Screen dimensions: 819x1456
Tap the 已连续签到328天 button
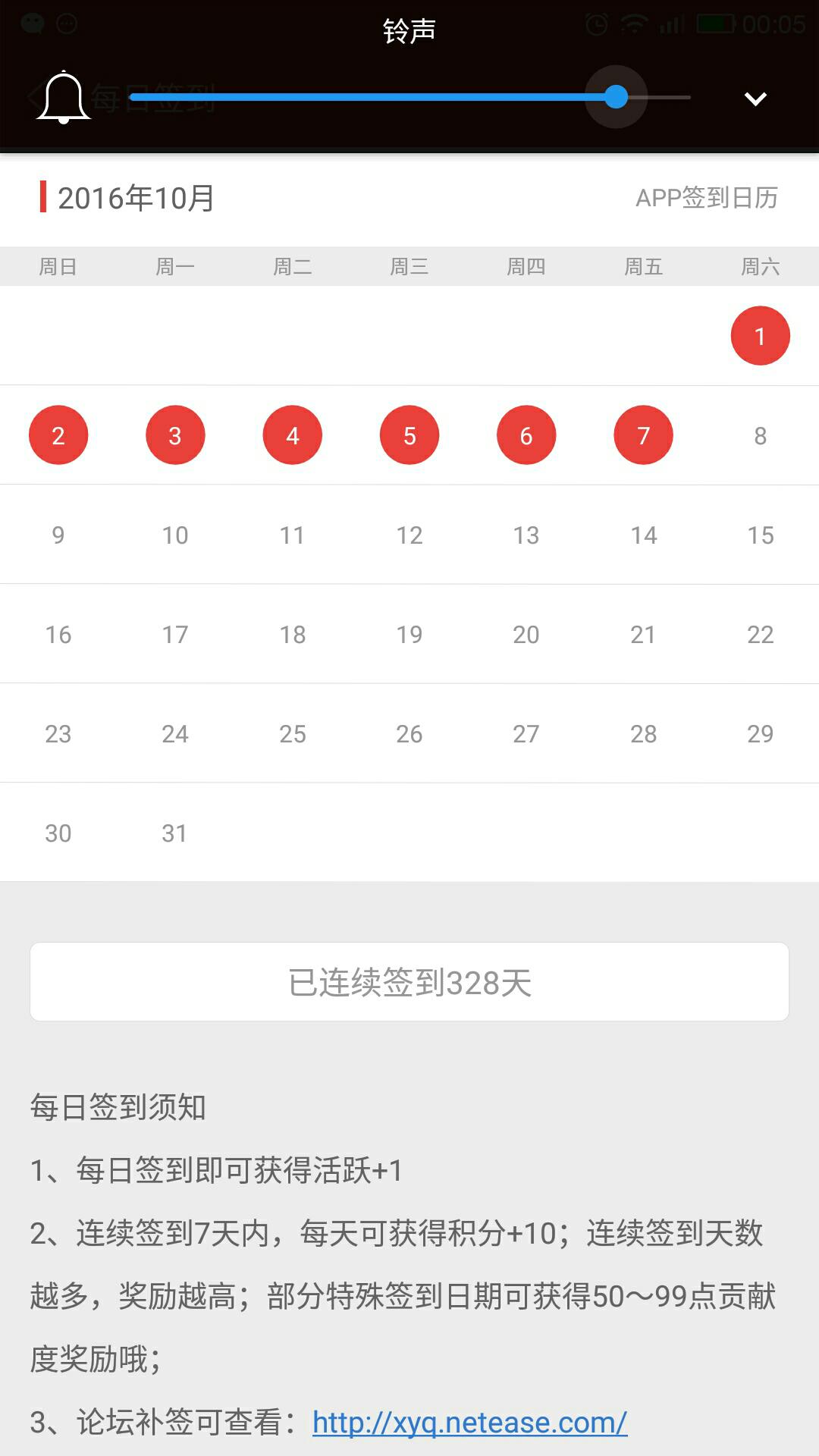[409, 982]
